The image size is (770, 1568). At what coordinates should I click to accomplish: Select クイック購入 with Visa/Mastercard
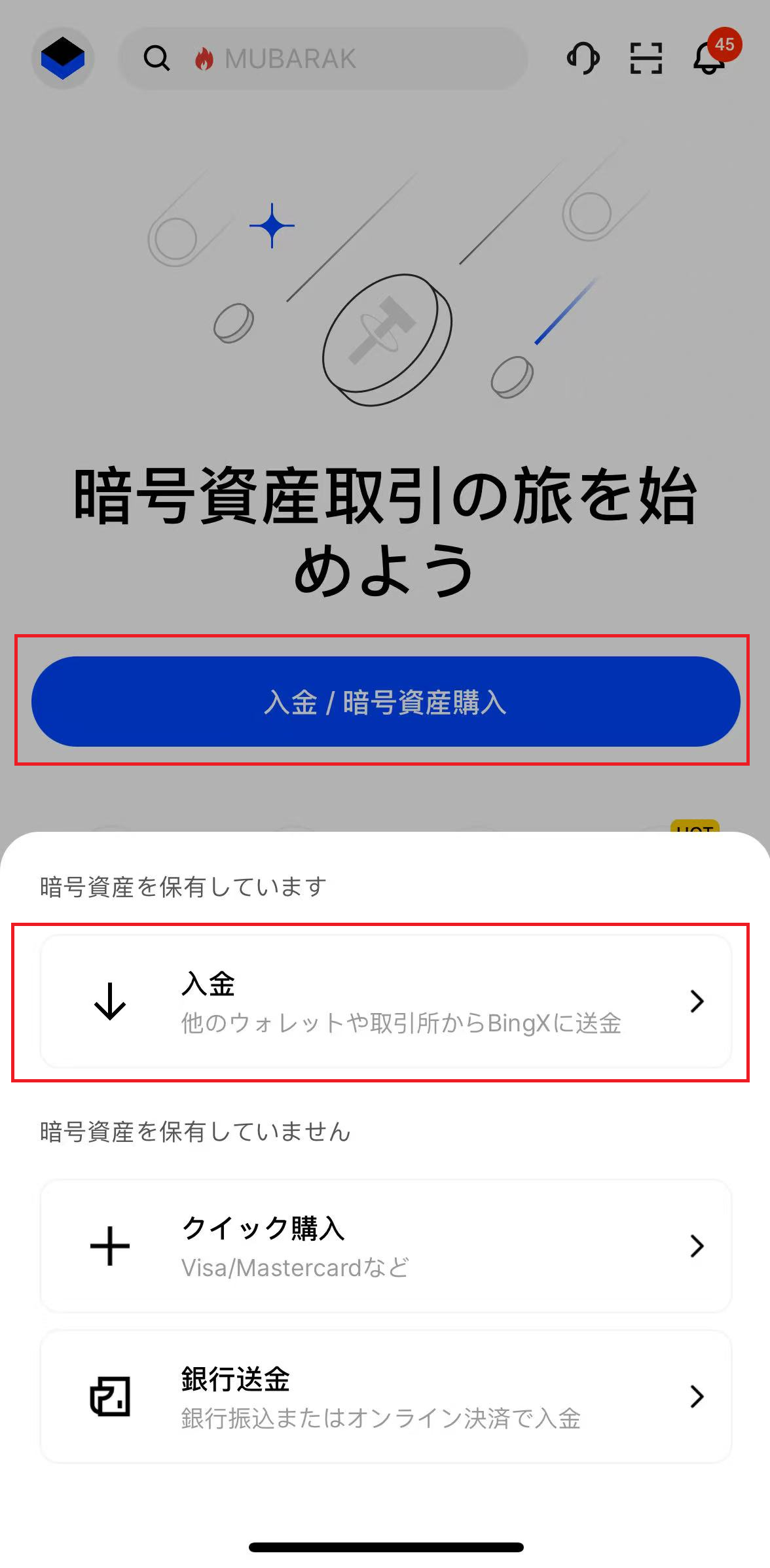tap(385, 1246)
